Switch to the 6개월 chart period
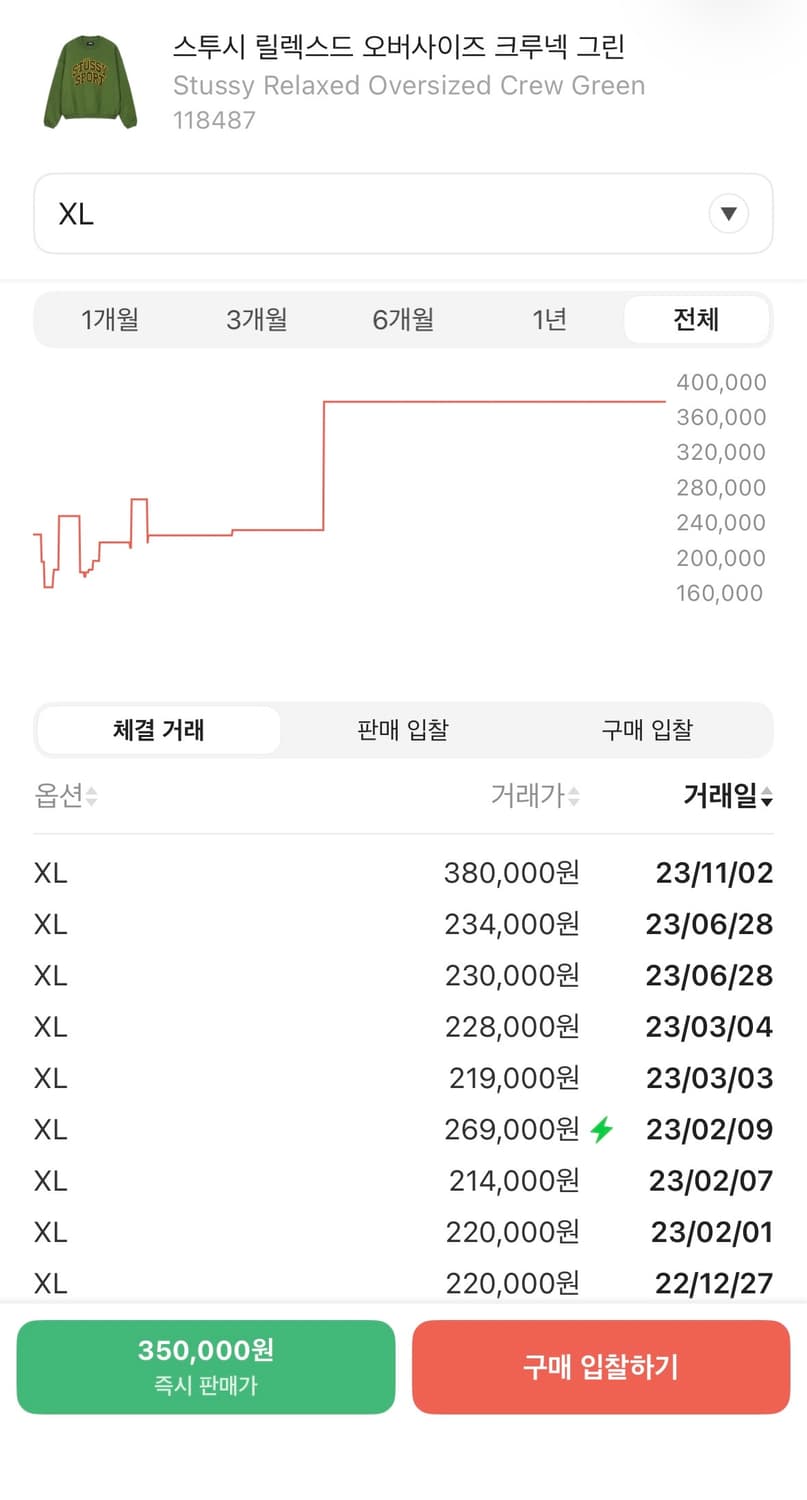Image resolution: width=807 pixels, height=1500 pixels. (x=402, y=319)
